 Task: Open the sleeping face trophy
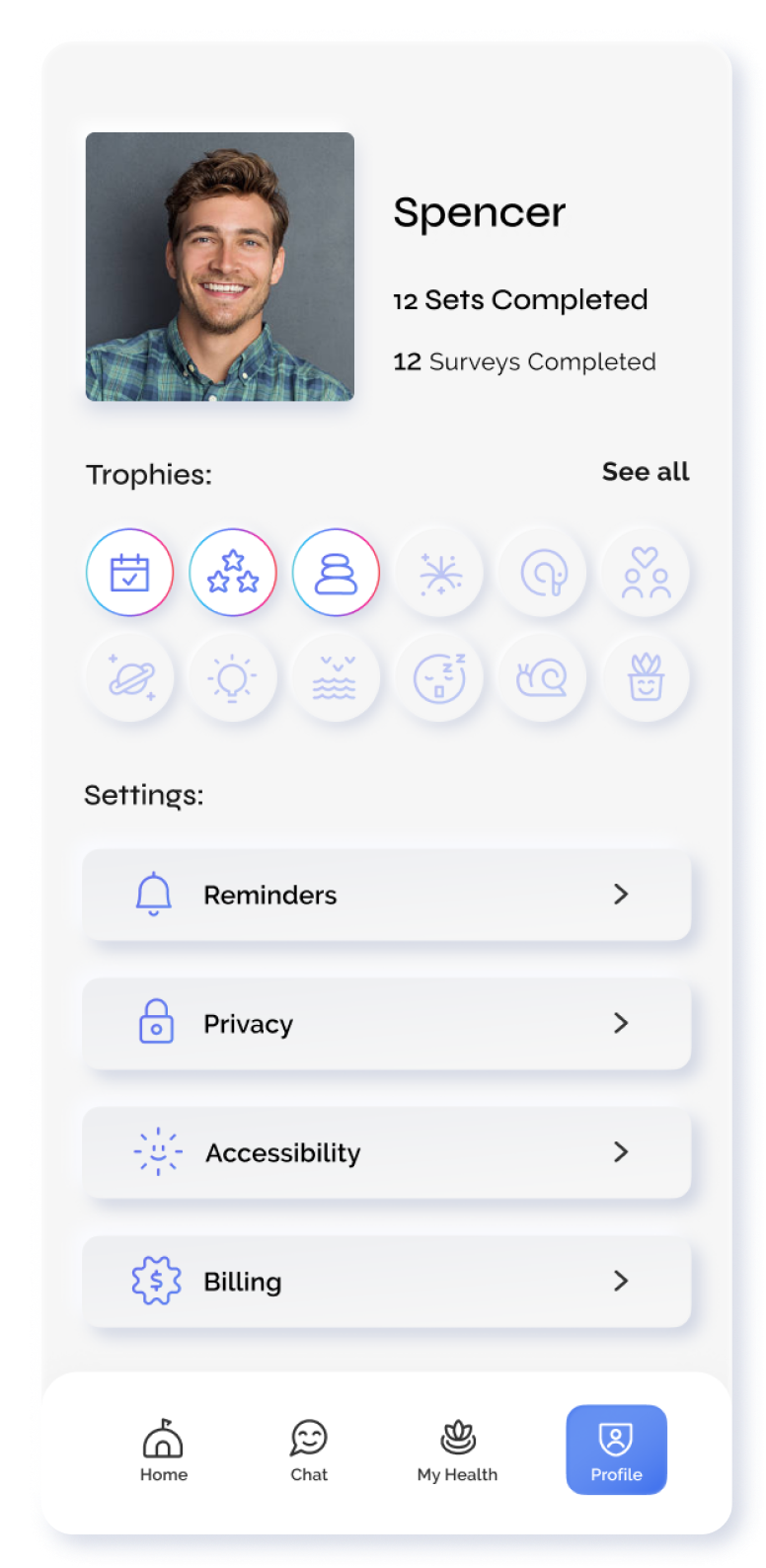click(439, 677)
